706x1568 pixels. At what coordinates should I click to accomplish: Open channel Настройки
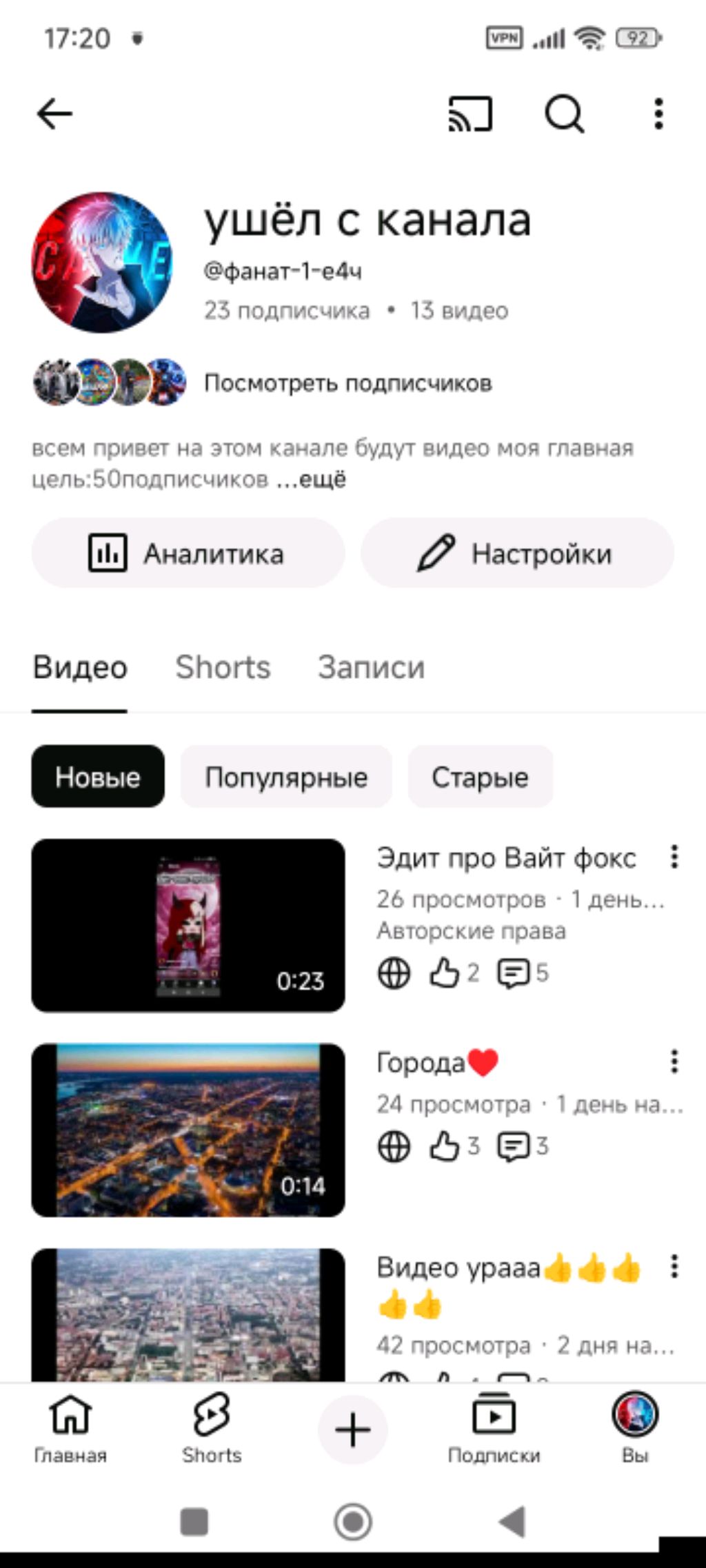pyautogui.click(x=517, y=553)
